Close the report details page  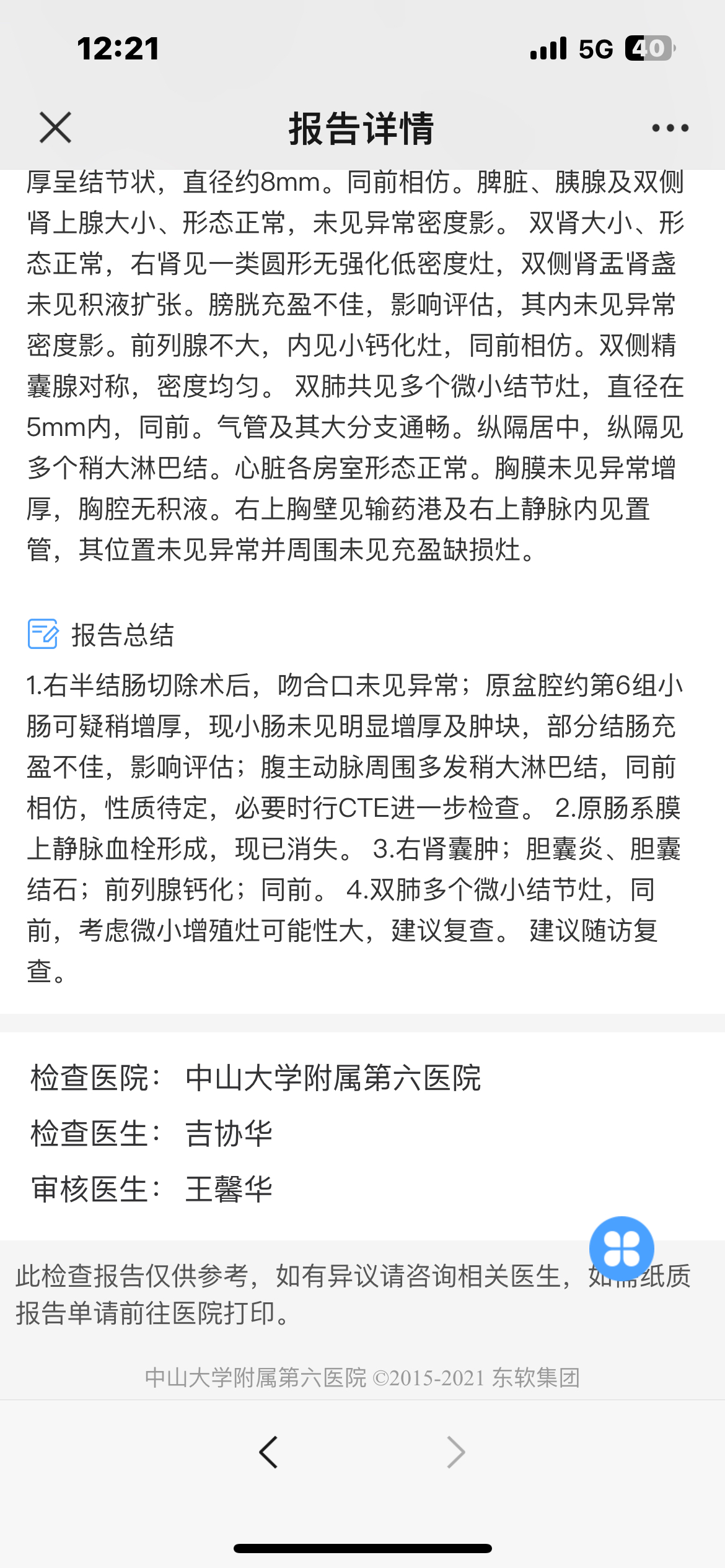pos(55,128)
